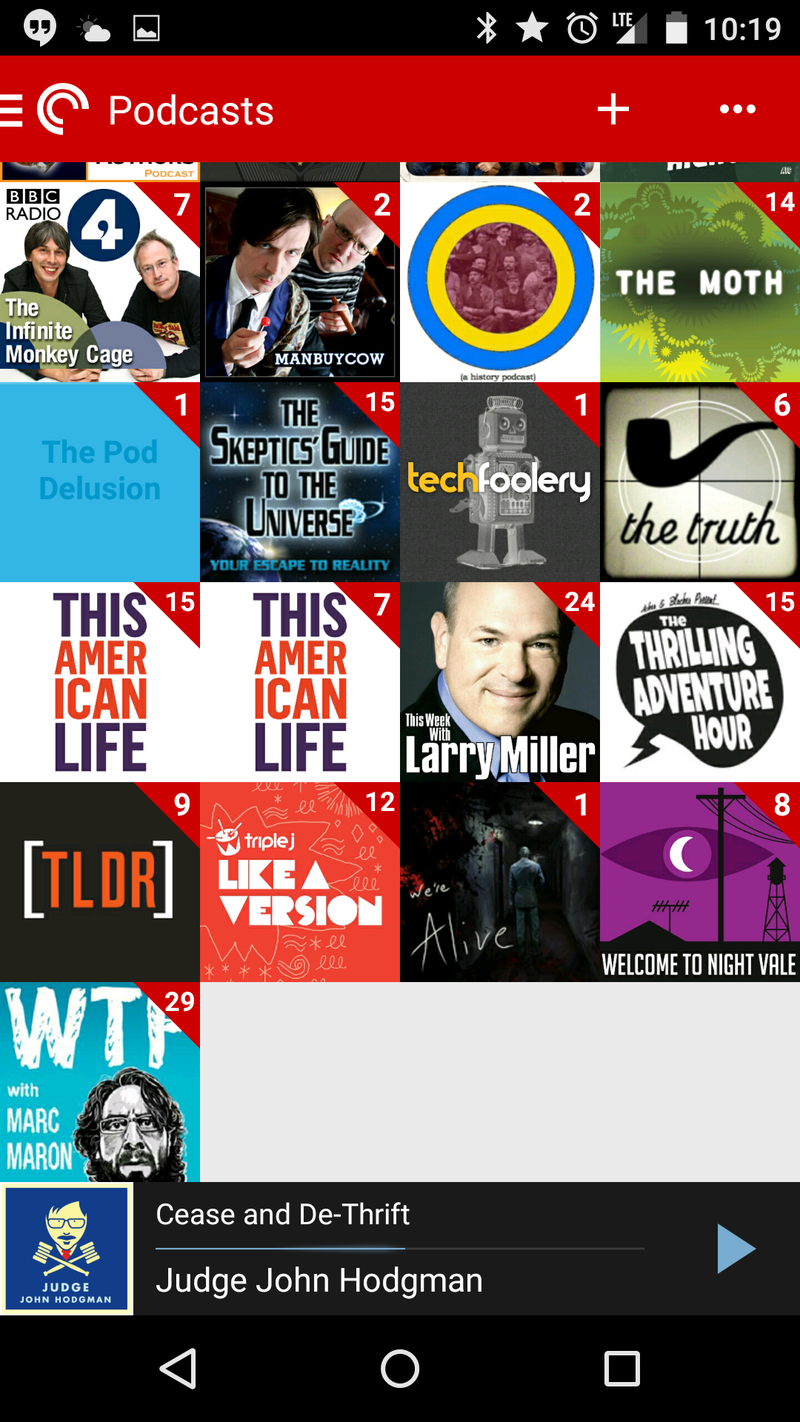Image resolution: width=800 pixels, height=1422 pixels.
Task: Open WTF with Marc Maron
Action: tap(100, 1082)
